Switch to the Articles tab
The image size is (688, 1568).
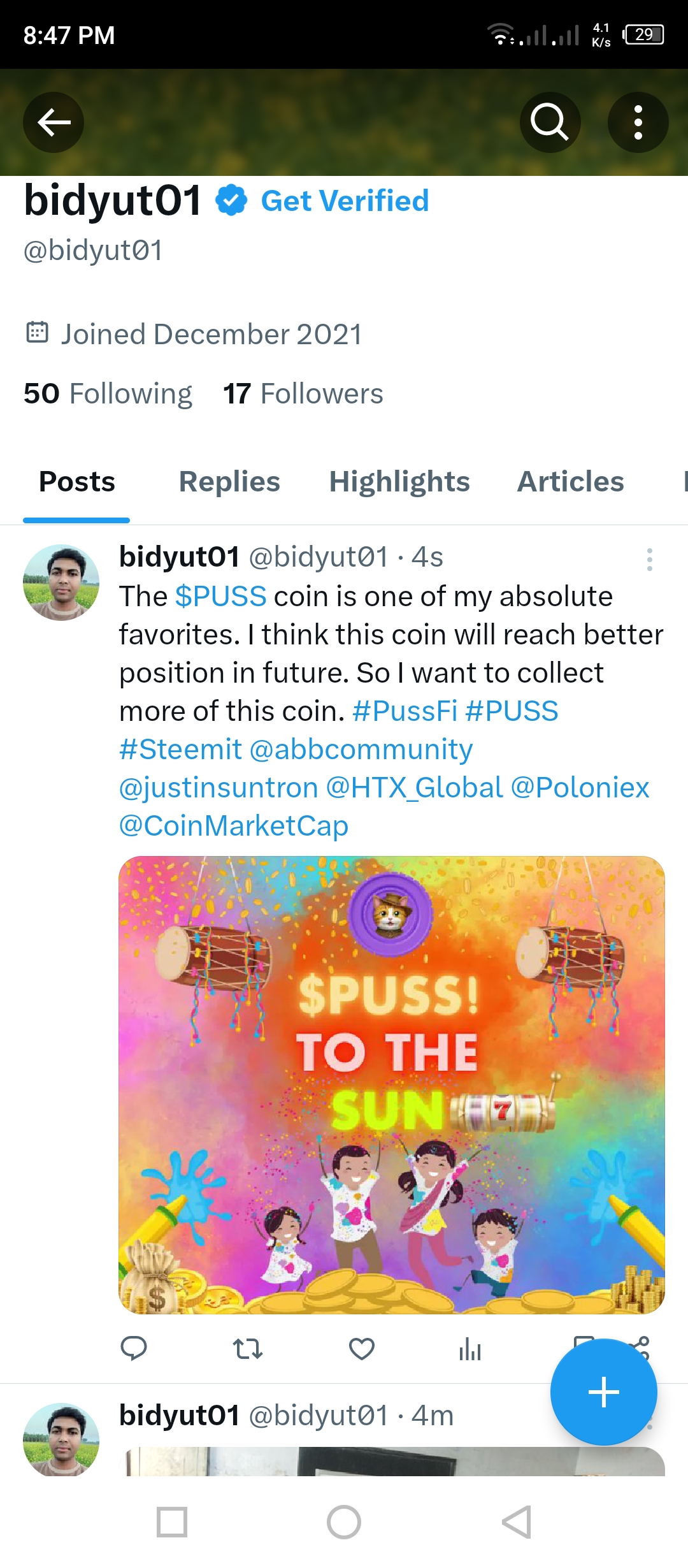(570, 482)
